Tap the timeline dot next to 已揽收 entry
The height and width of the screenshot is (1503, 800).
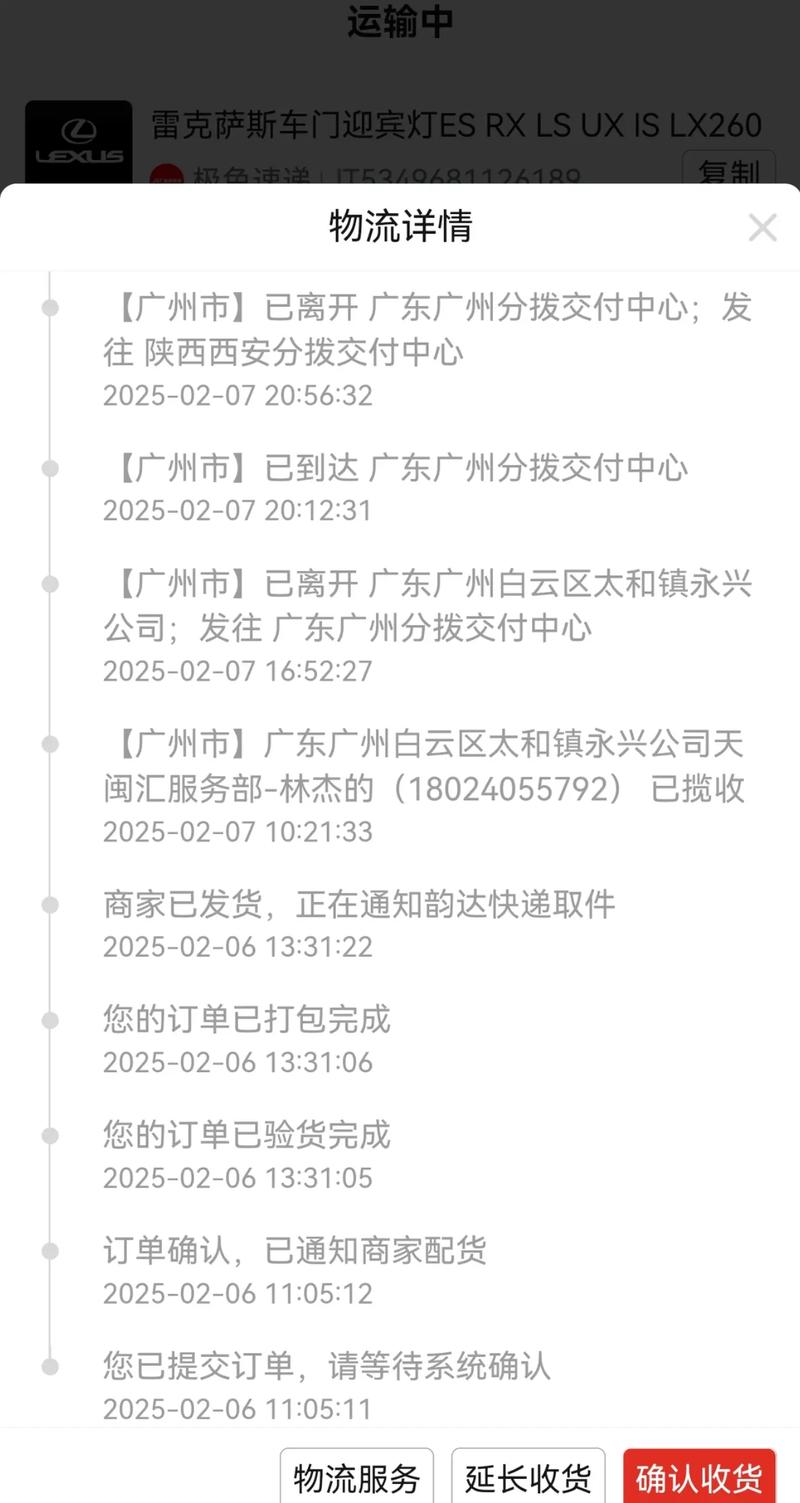point(48,742)
